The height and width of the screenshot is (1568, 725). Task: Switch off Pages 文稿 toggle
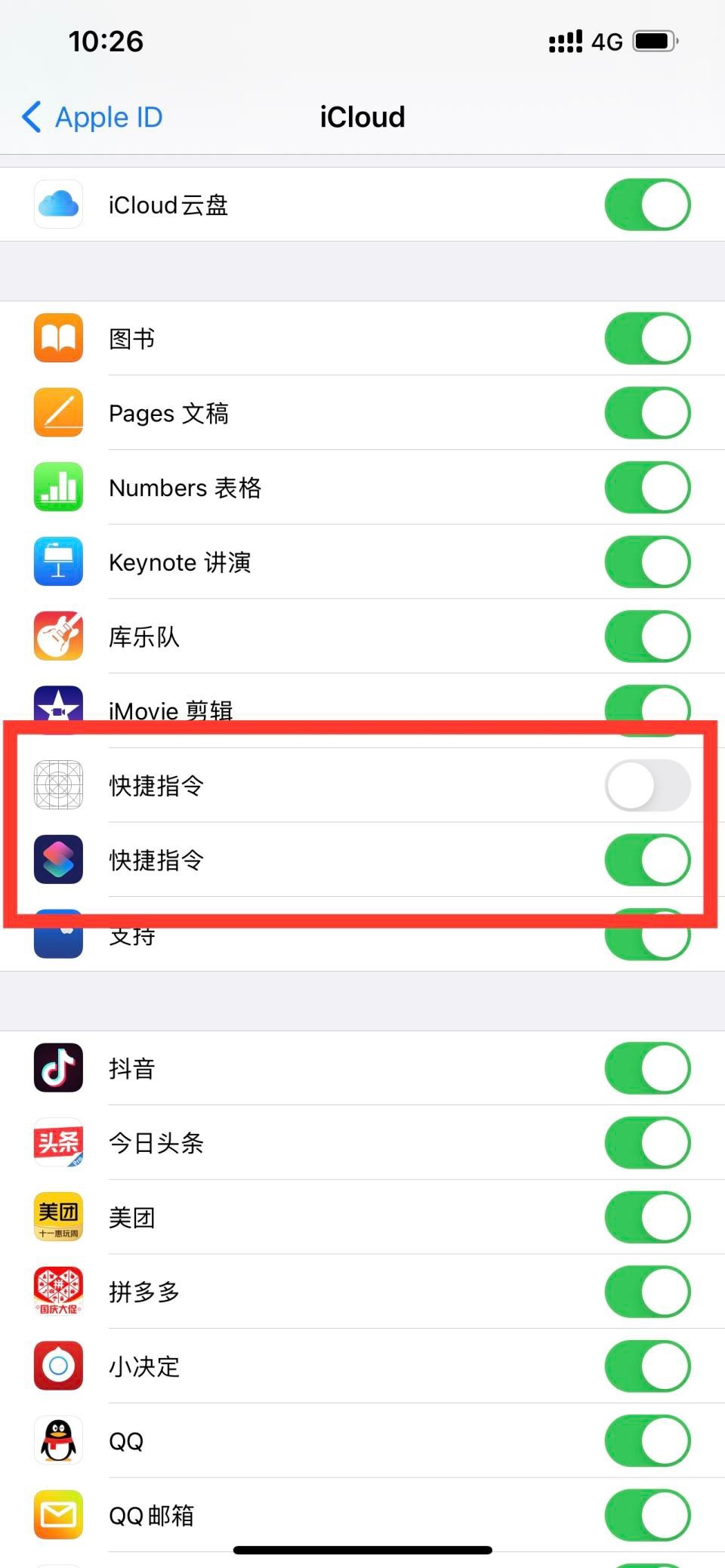(x=647, y=413)
